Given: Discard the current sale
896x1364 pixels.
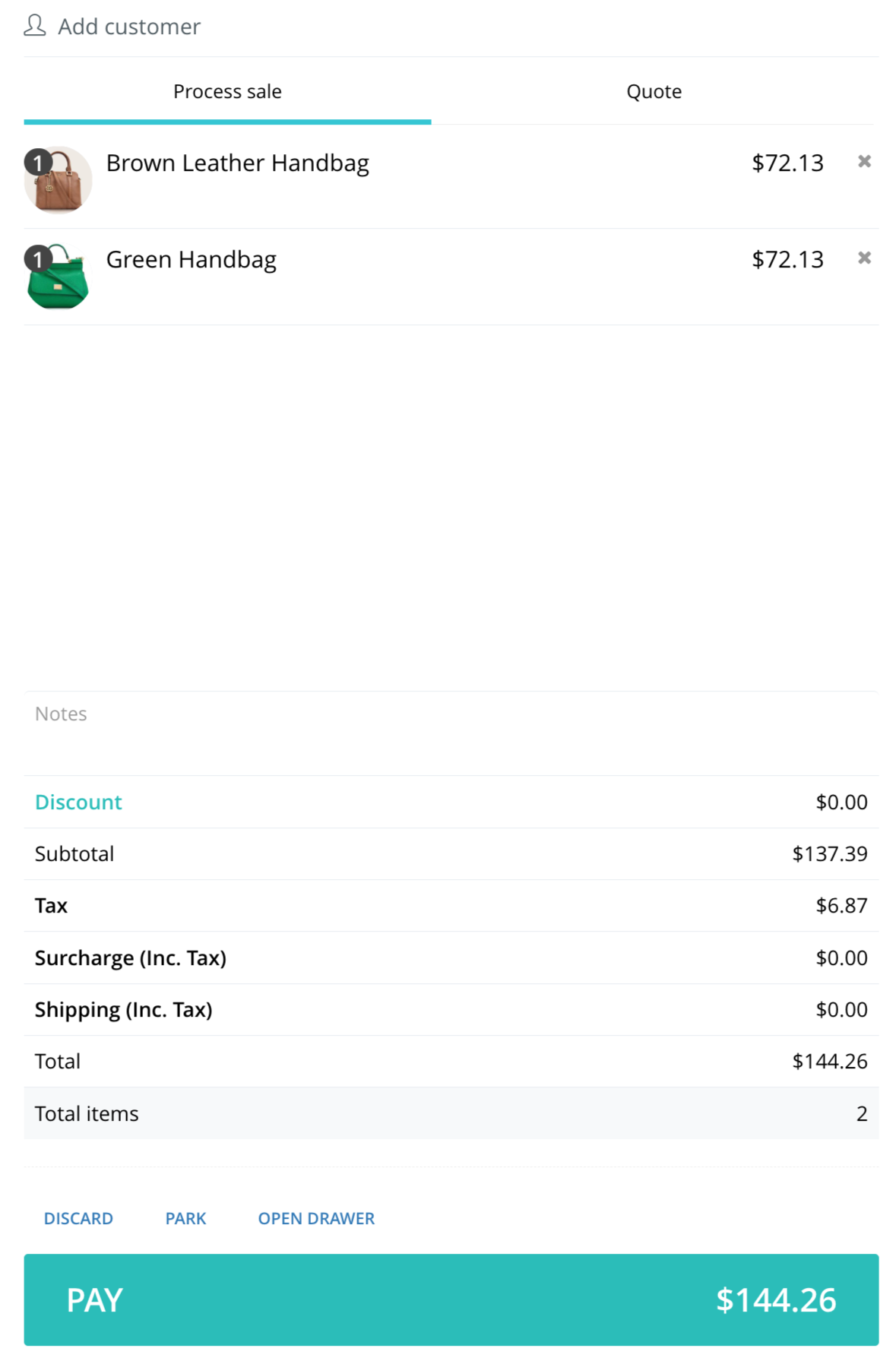Looking at the screenshot, I should click(78, 1218).
